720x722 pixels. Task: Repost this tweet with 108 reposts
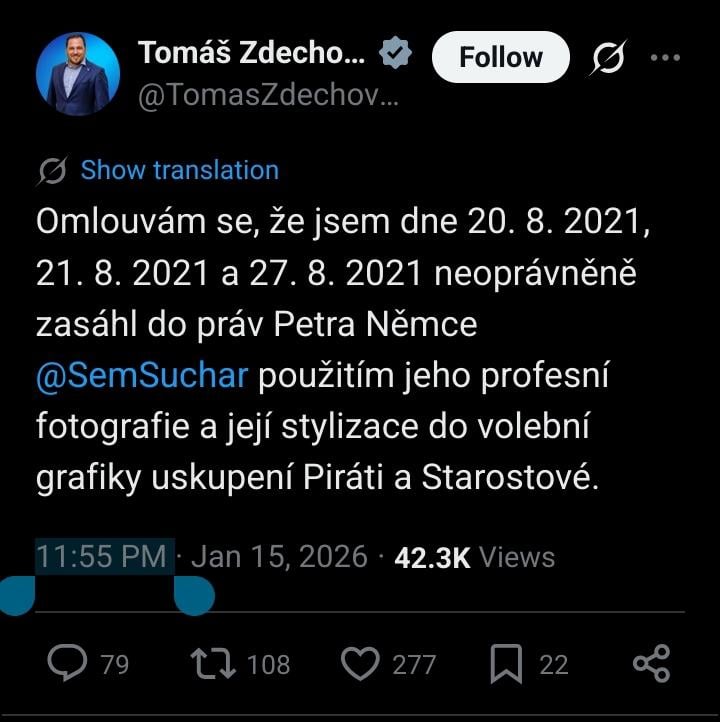[x=213, y=664]
